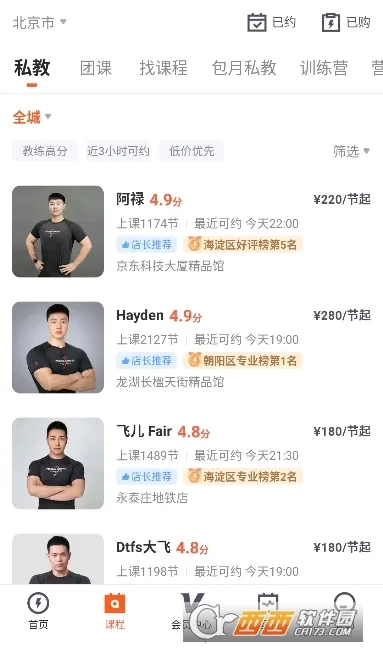Viewport: 383px width, 652px height.
Task: Open 已约 booked sessions
Action: tap(272, 22)
